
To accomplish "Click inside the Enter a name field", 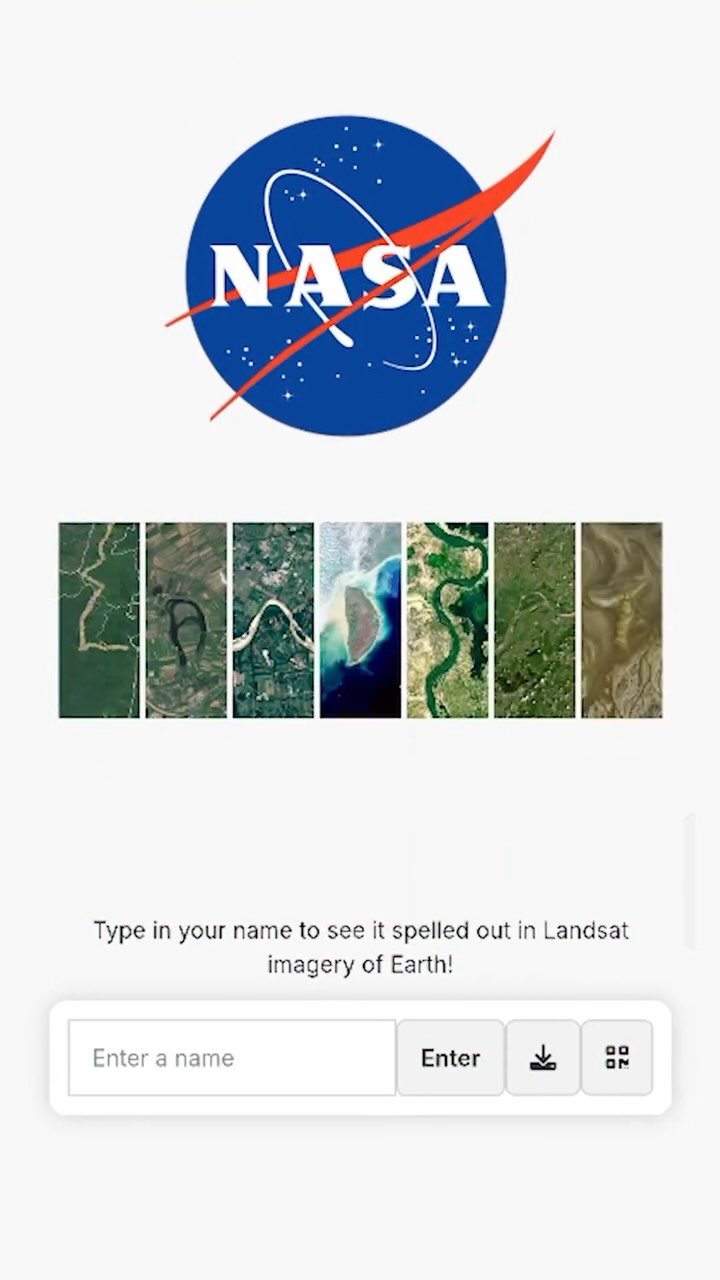I will (x=231, y=1057).
